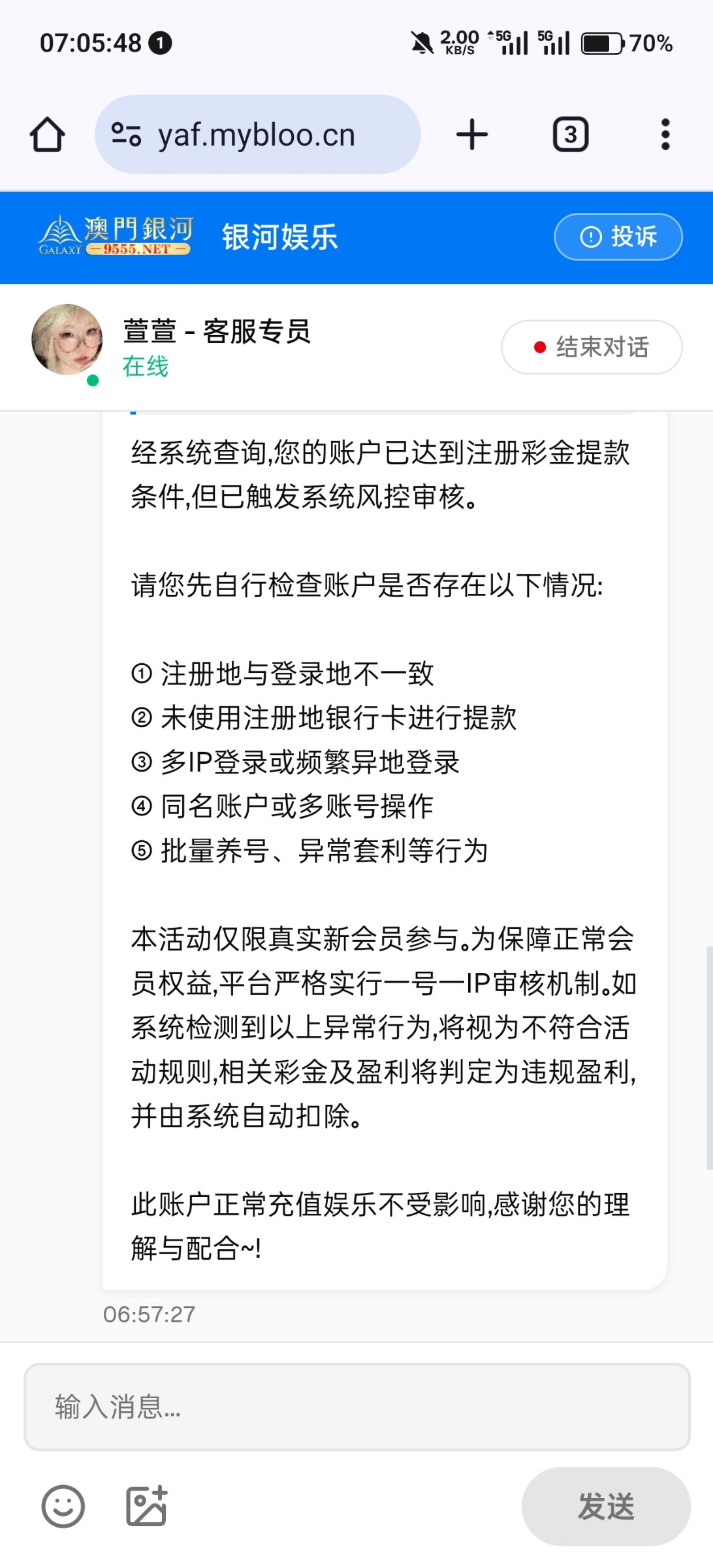Go to the browser home page
Screen dimensions: 713x1568
pos(47,135)
